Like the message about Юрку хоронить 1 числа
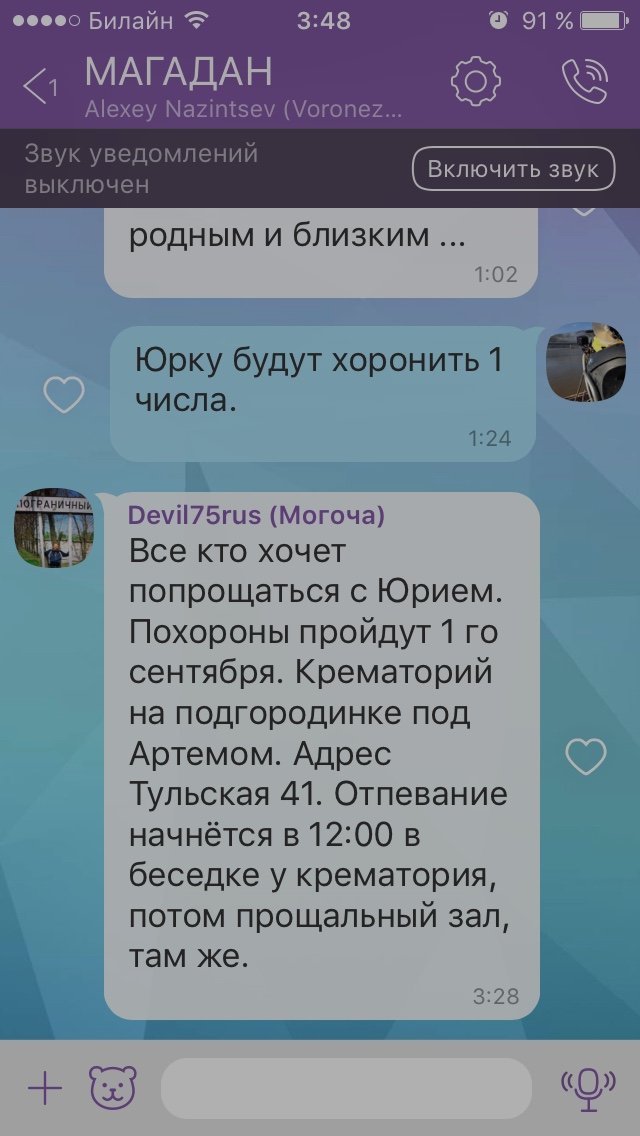The image size is (640, 1136). (x=64, y=396)
